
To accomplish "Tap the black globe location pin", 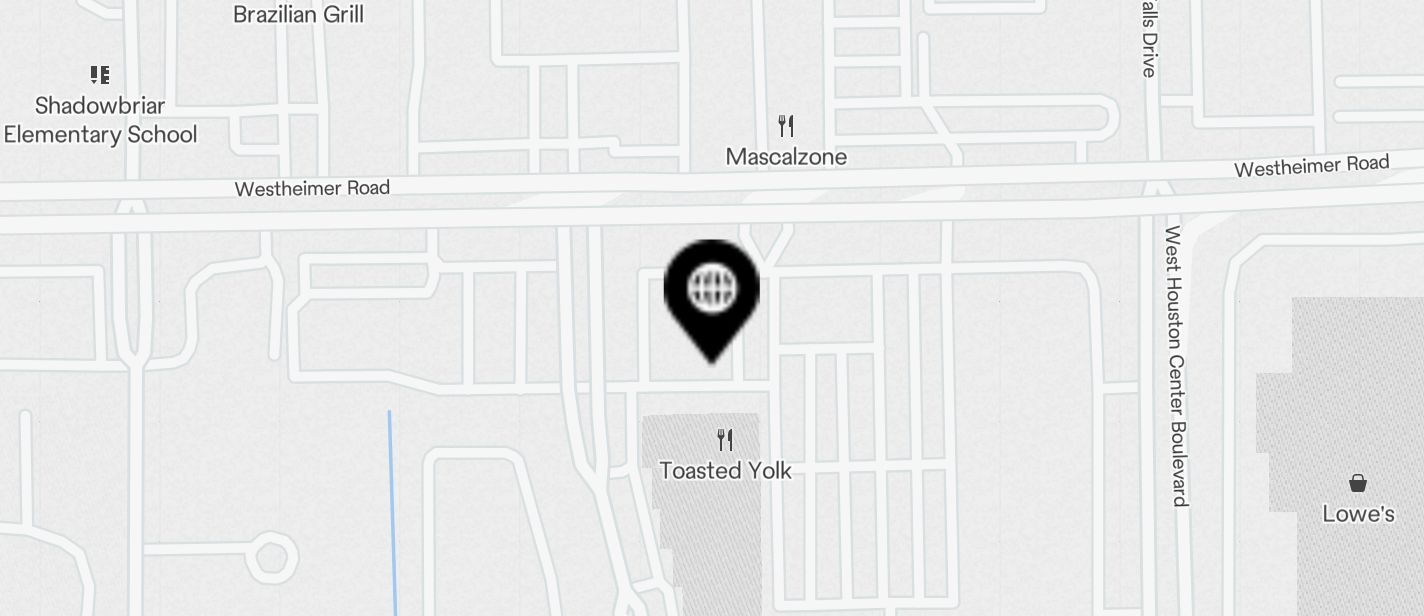I will [712, 292].
